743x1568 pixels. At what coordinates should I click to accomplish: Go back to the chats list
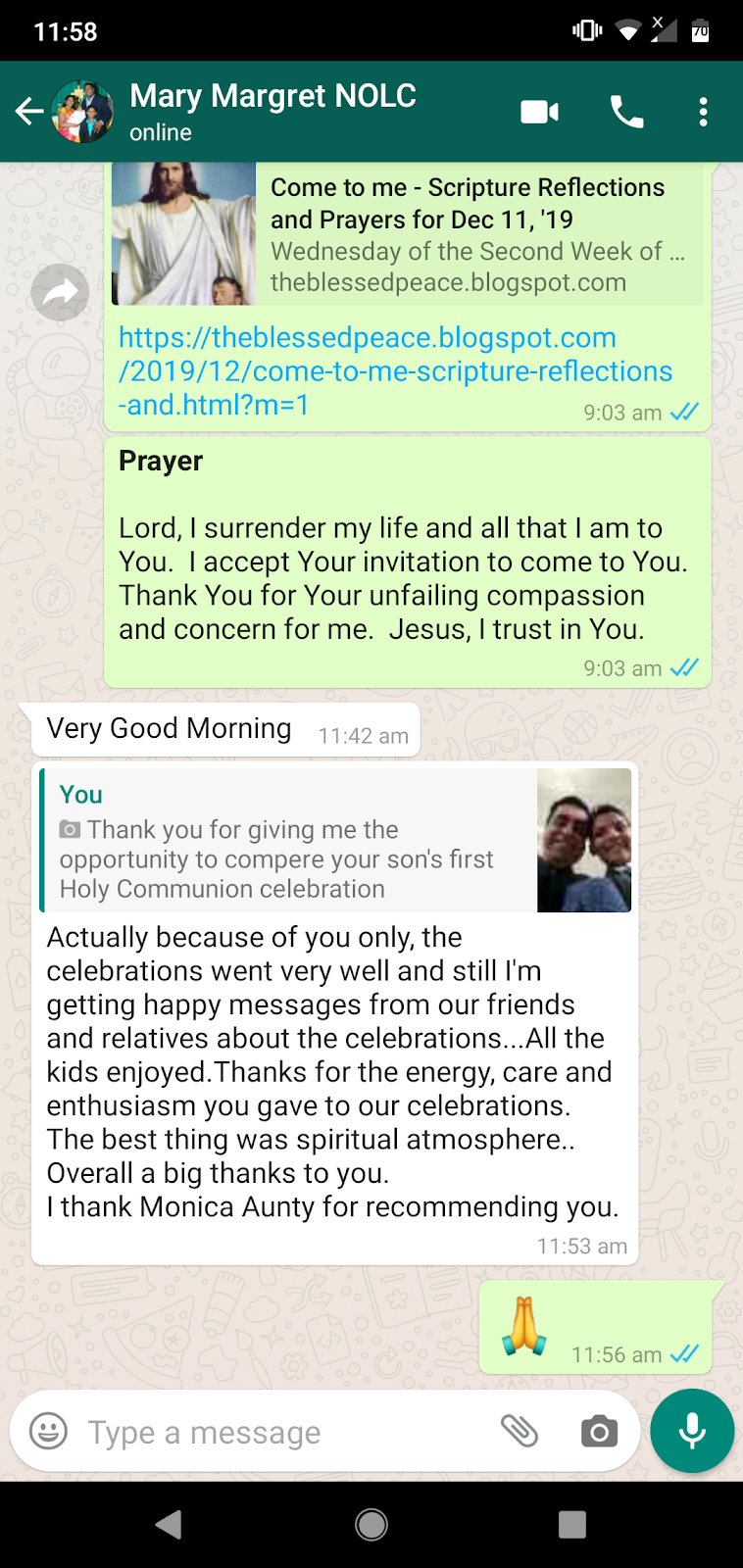[x=29, y=112]
